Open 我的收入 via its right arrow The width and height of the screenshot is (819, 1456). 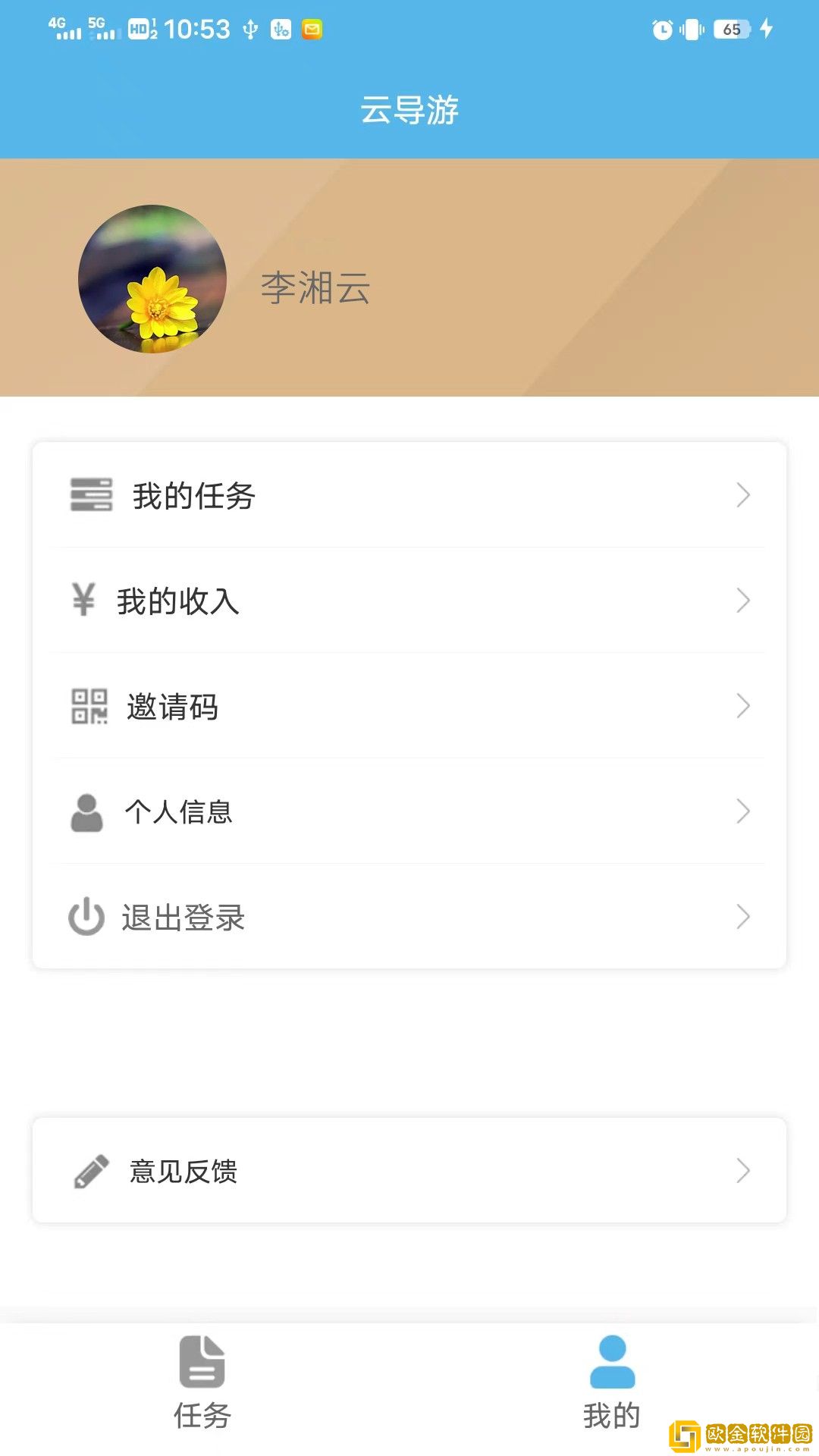pyautogui.click(x=744, y=601)
